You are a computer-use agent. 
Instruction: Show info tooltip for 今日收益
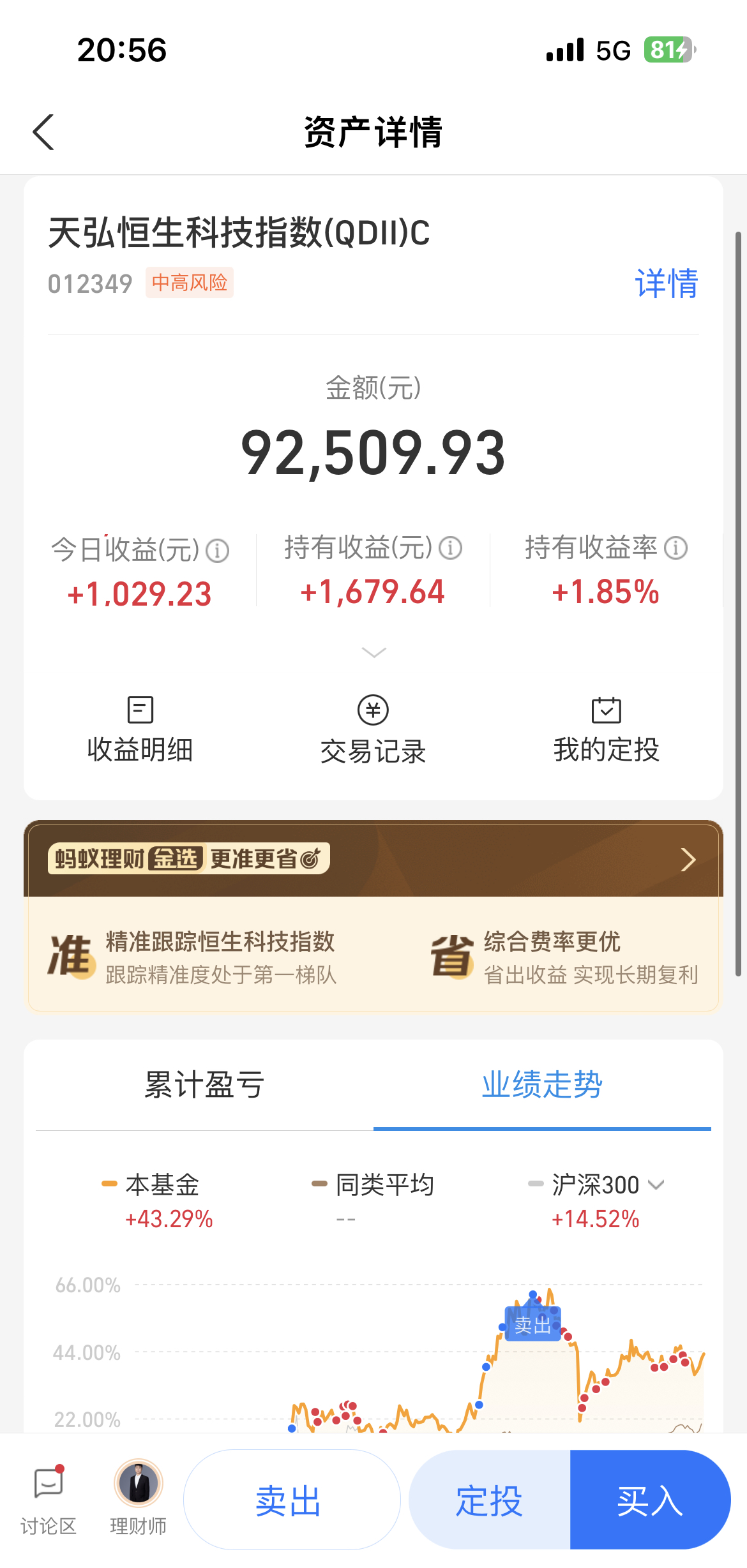pyautogui.click(x=217, y=548)
